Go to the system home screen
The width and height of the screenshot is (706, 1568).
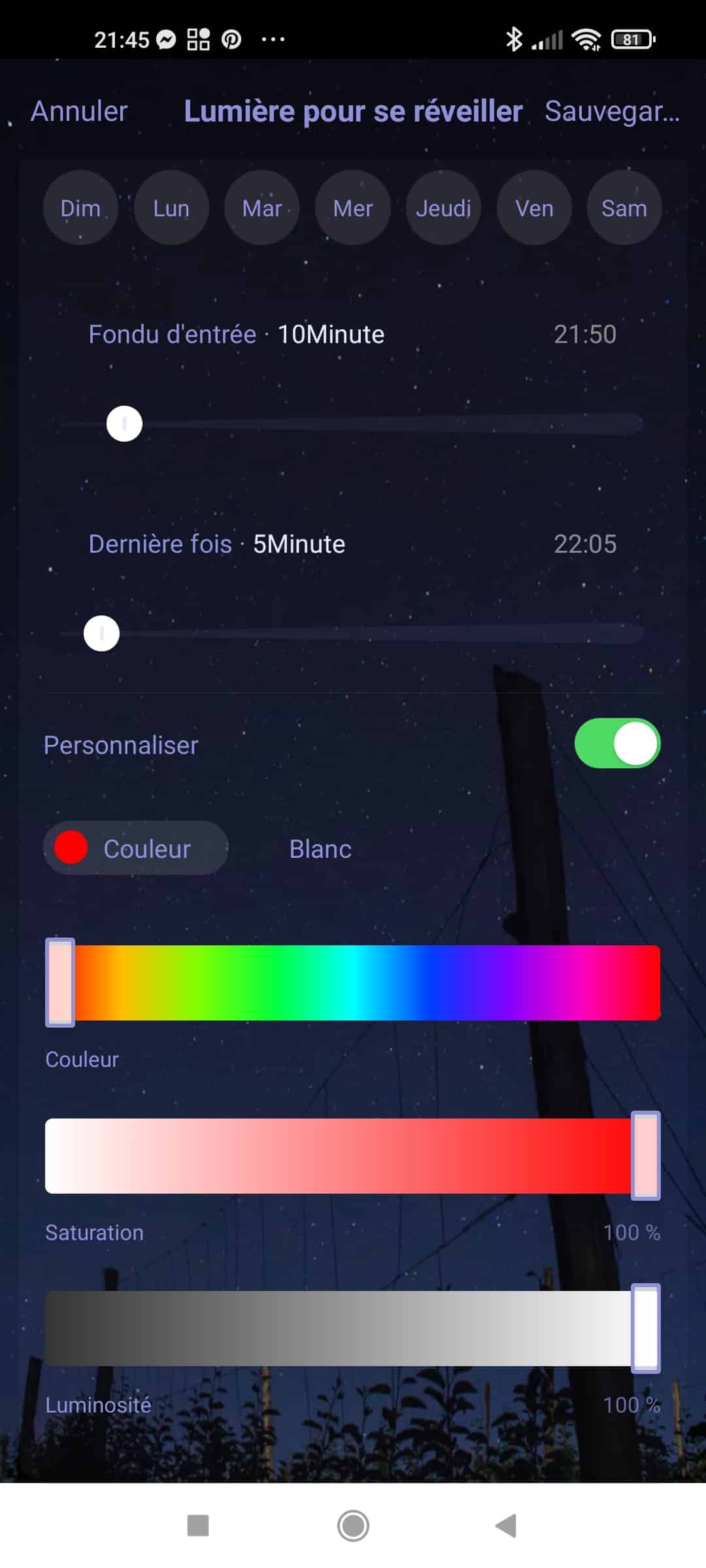click(353, 1526)
